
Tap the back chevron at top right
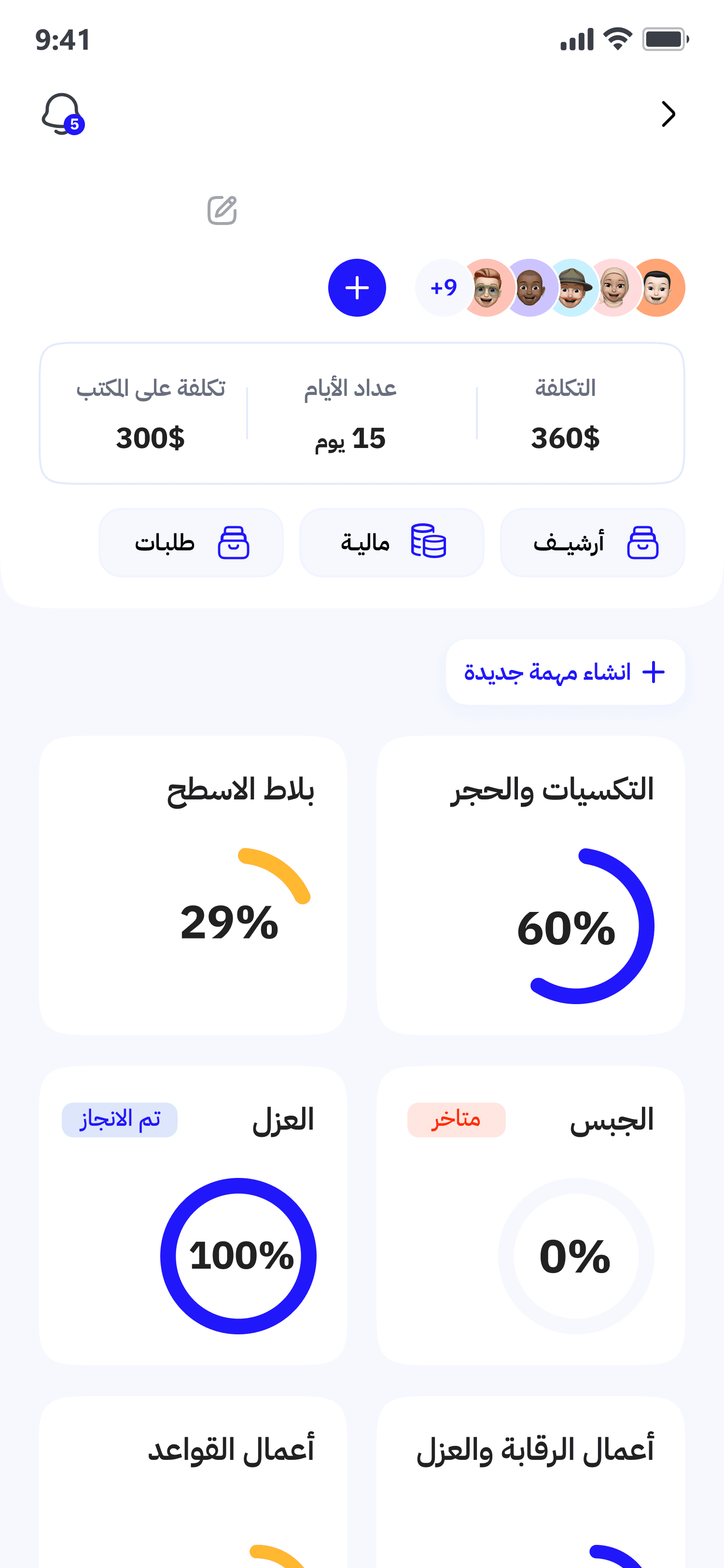[668, 113]
